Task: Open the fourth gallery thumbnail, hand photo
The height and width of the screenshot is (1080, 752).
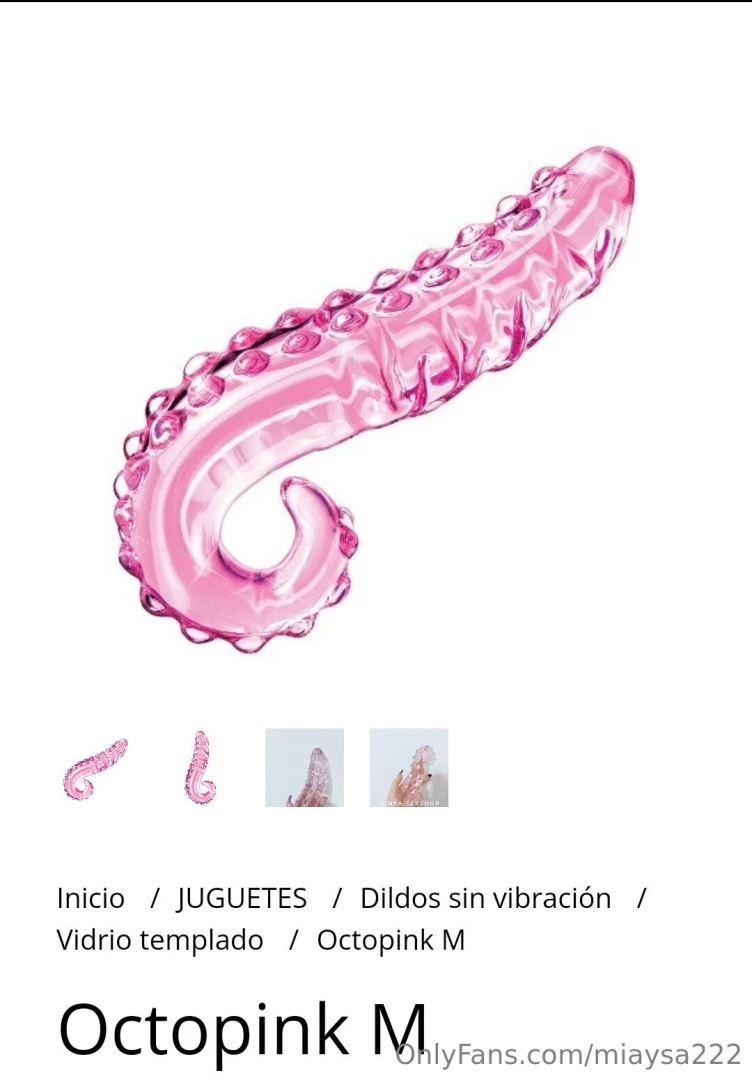Action: [x=409, y=768]
